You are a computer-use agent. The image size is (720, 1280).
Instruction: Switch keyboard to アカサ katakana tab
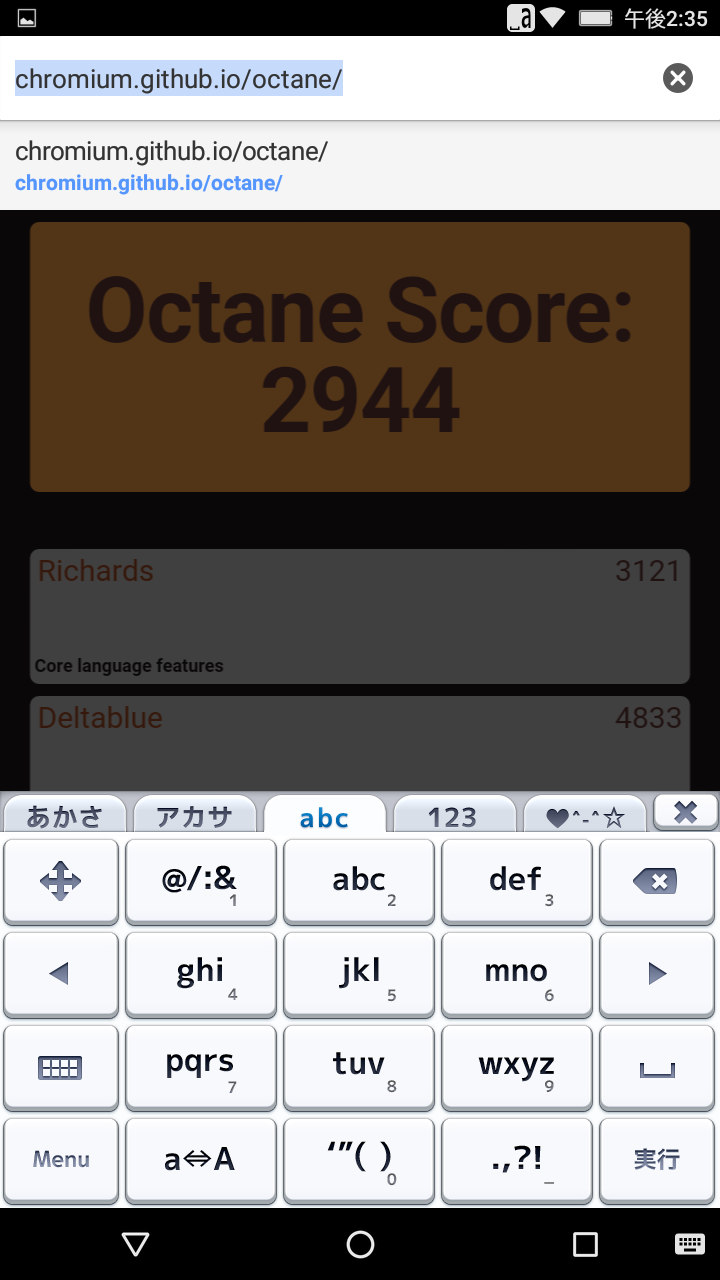(x=195, y=815)
